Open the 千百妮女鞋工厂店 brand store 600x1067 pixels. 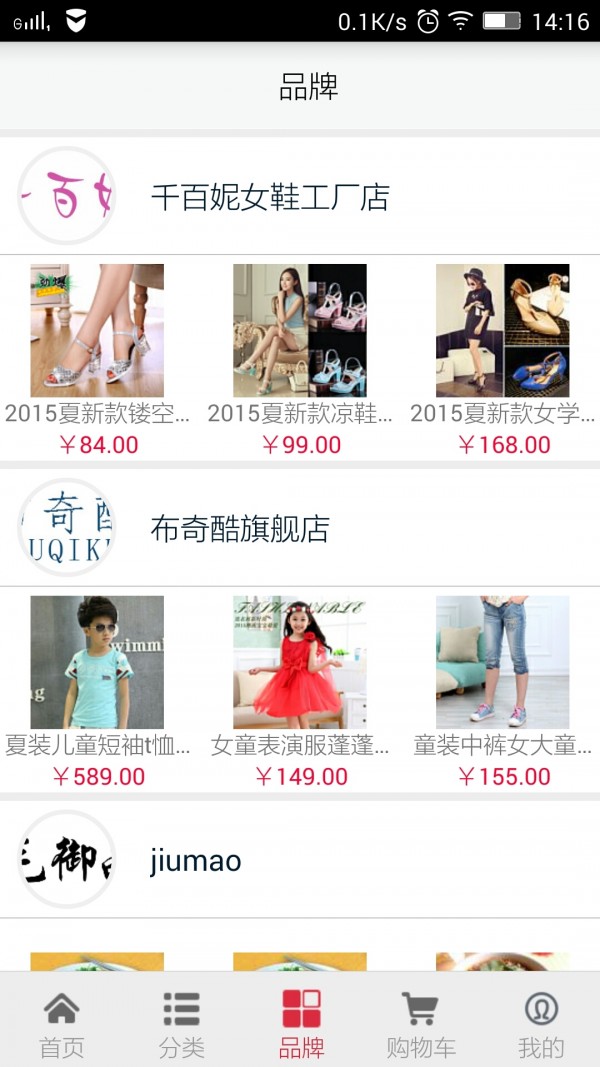269,197
